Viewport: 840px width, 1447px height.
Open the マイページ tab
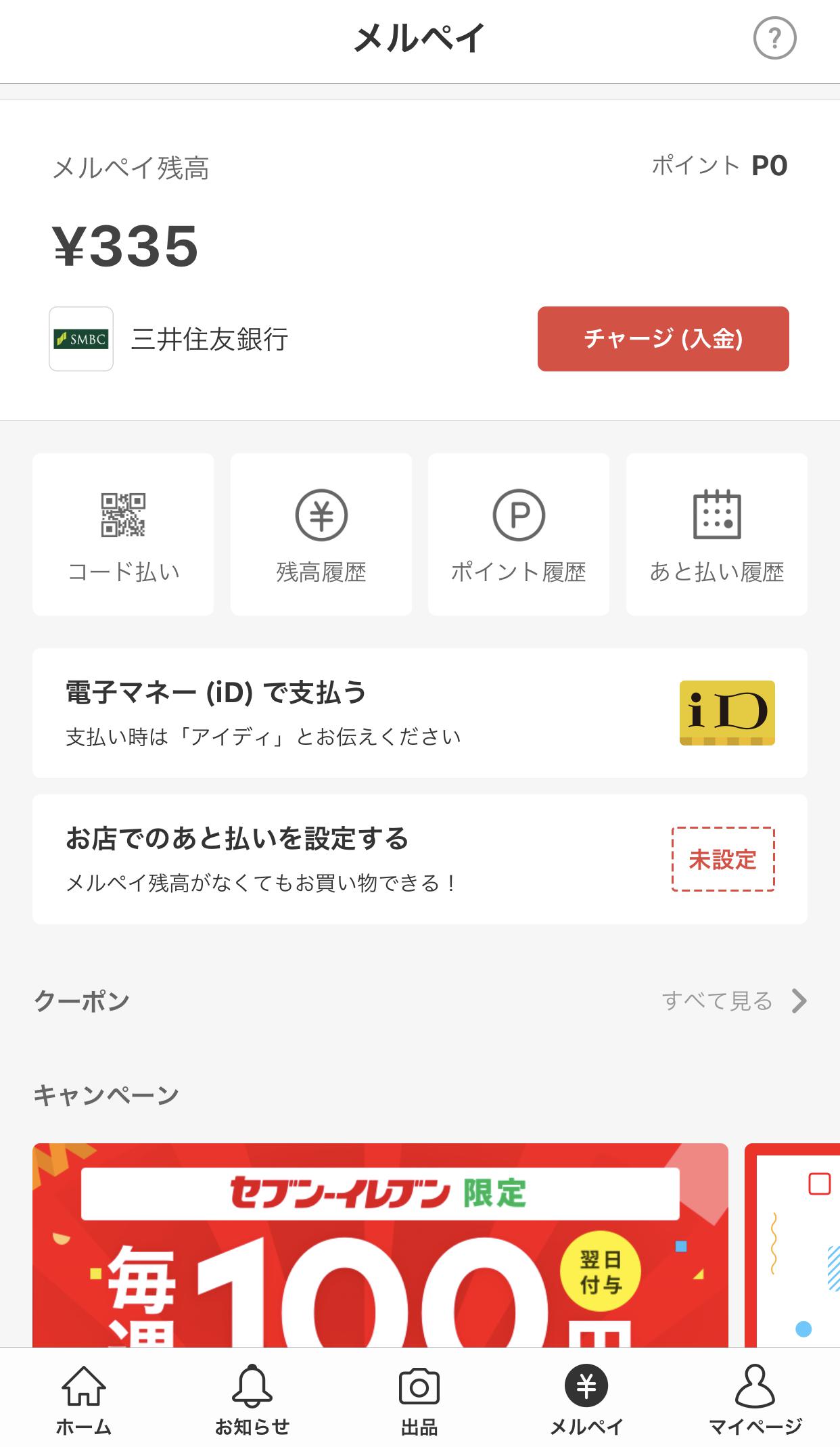pyautogui.click(x=755, y=1382)
